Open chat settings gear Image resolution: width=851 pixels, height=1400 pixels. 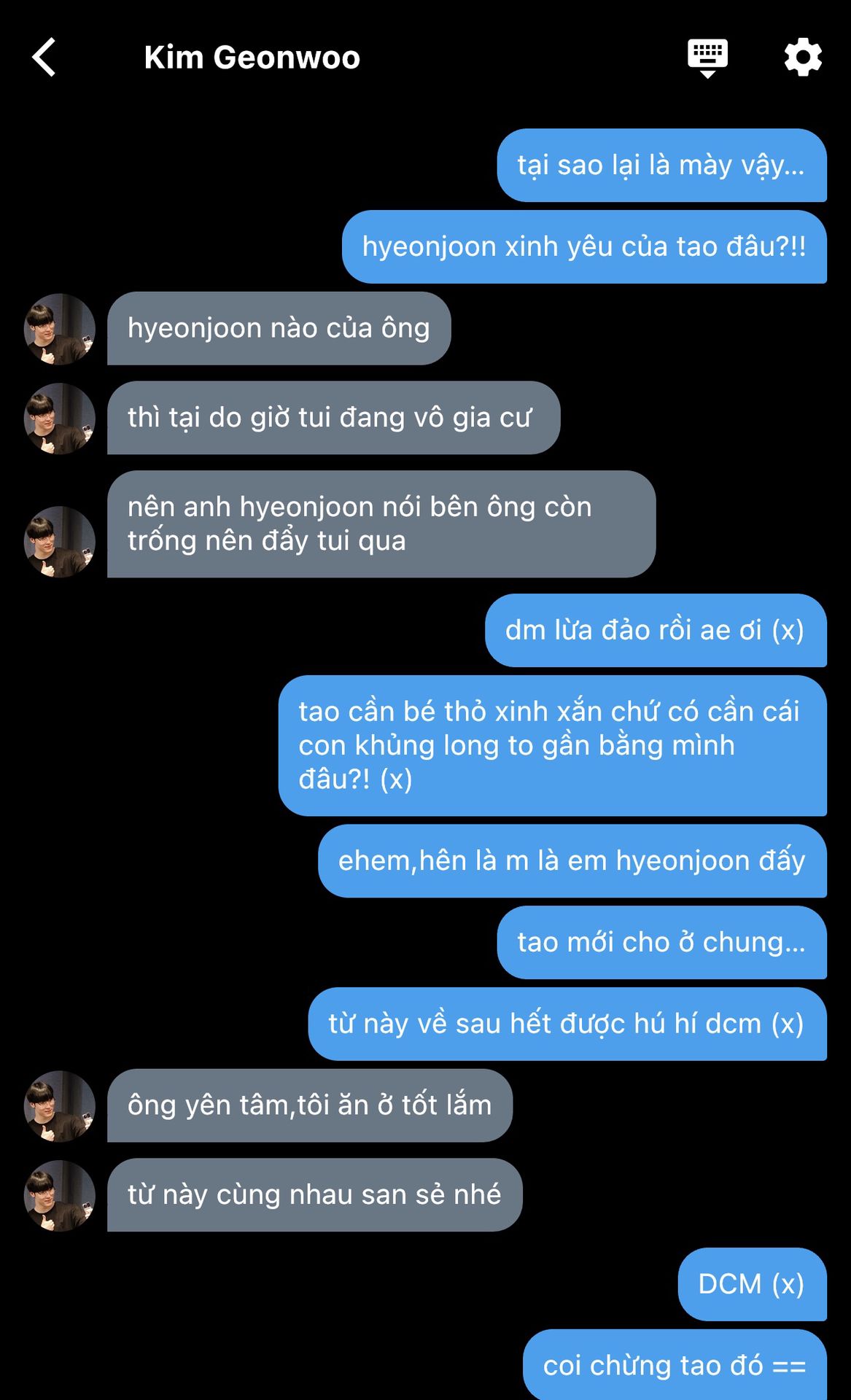pyautogui.click(x=803, y=58)
